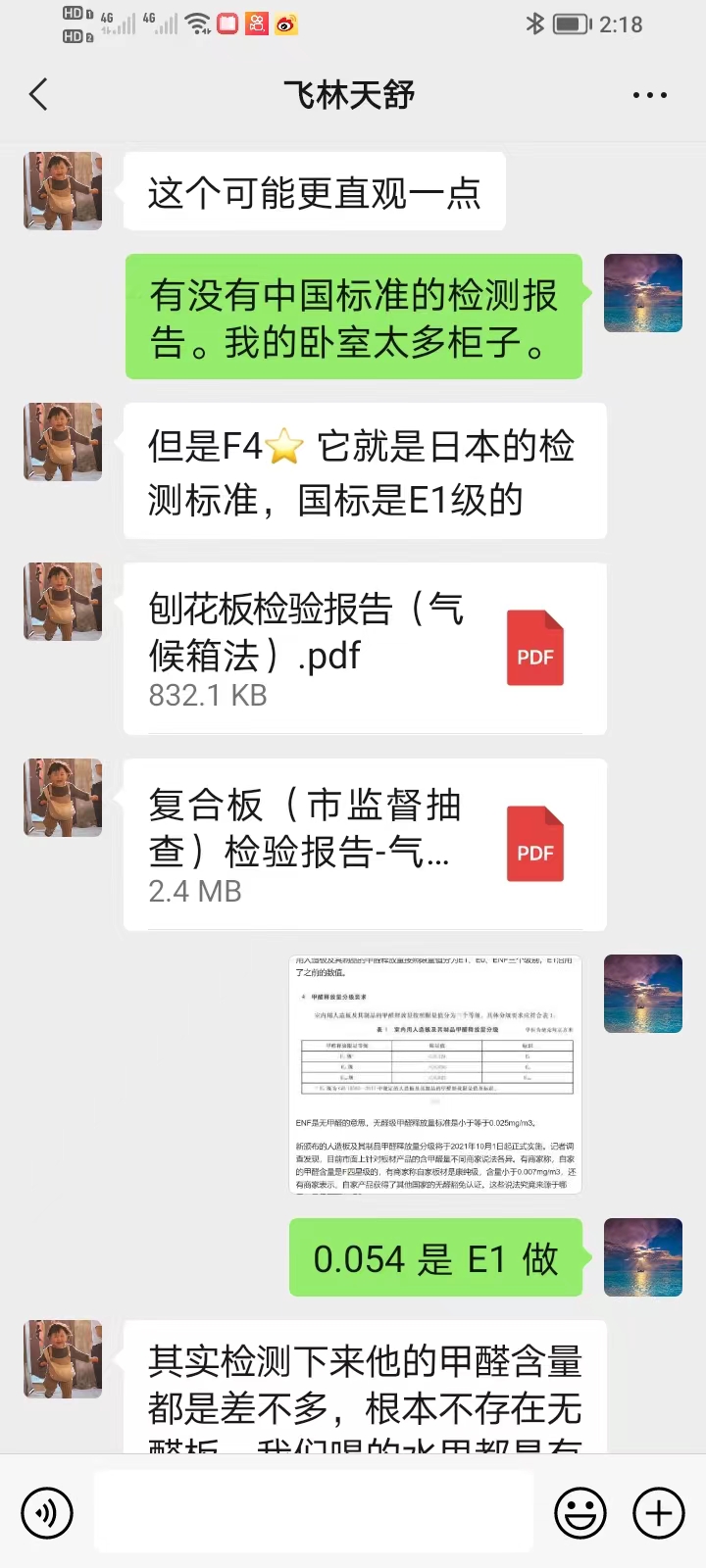Tap my avatar beside 0.054 是 E1 做
This screenshot has width=706, height=1568.
[x=642, y=1257]
